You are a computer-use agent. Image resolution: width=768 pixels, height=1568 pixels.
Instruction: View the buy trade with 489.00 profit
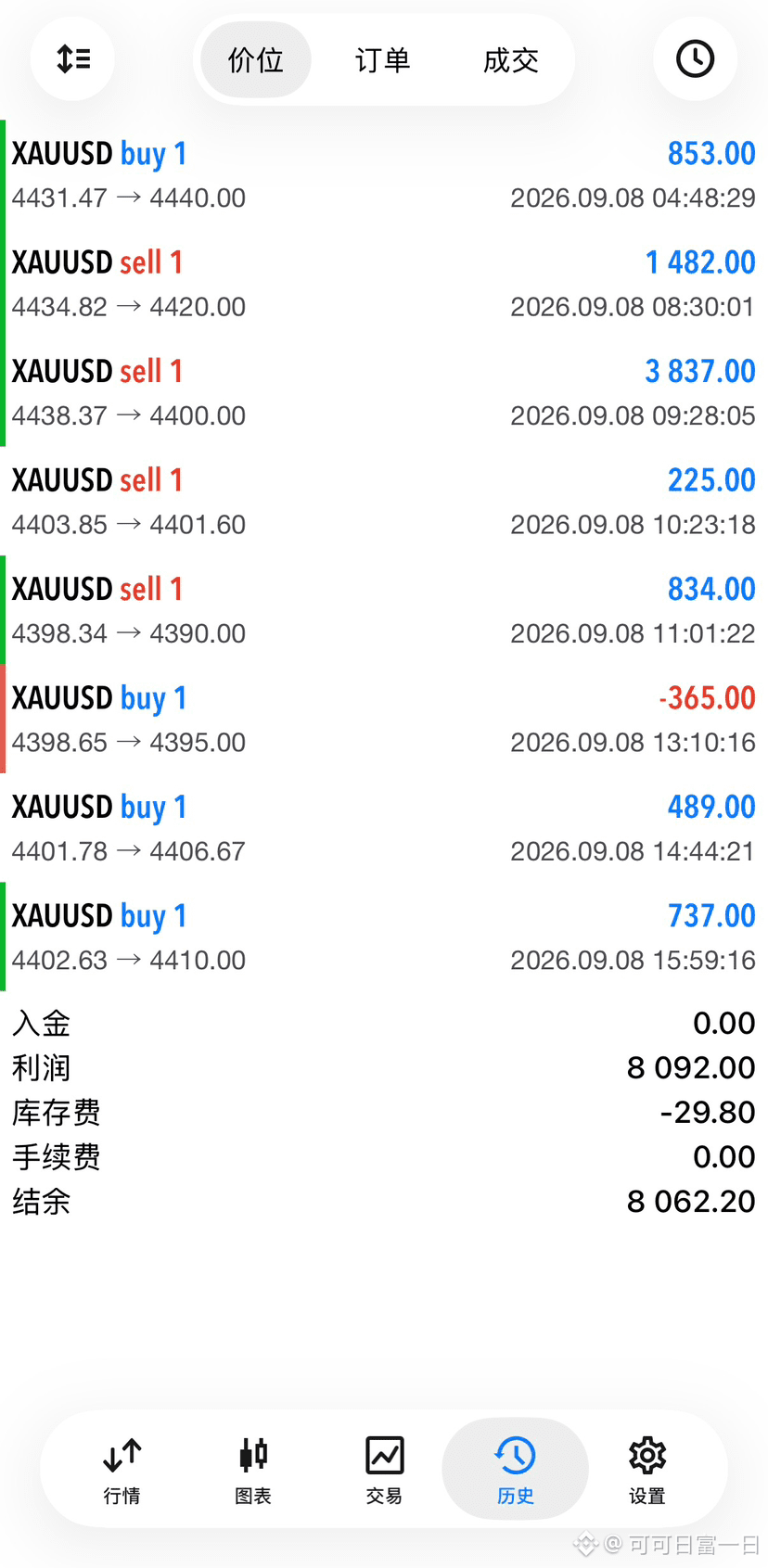384,827
